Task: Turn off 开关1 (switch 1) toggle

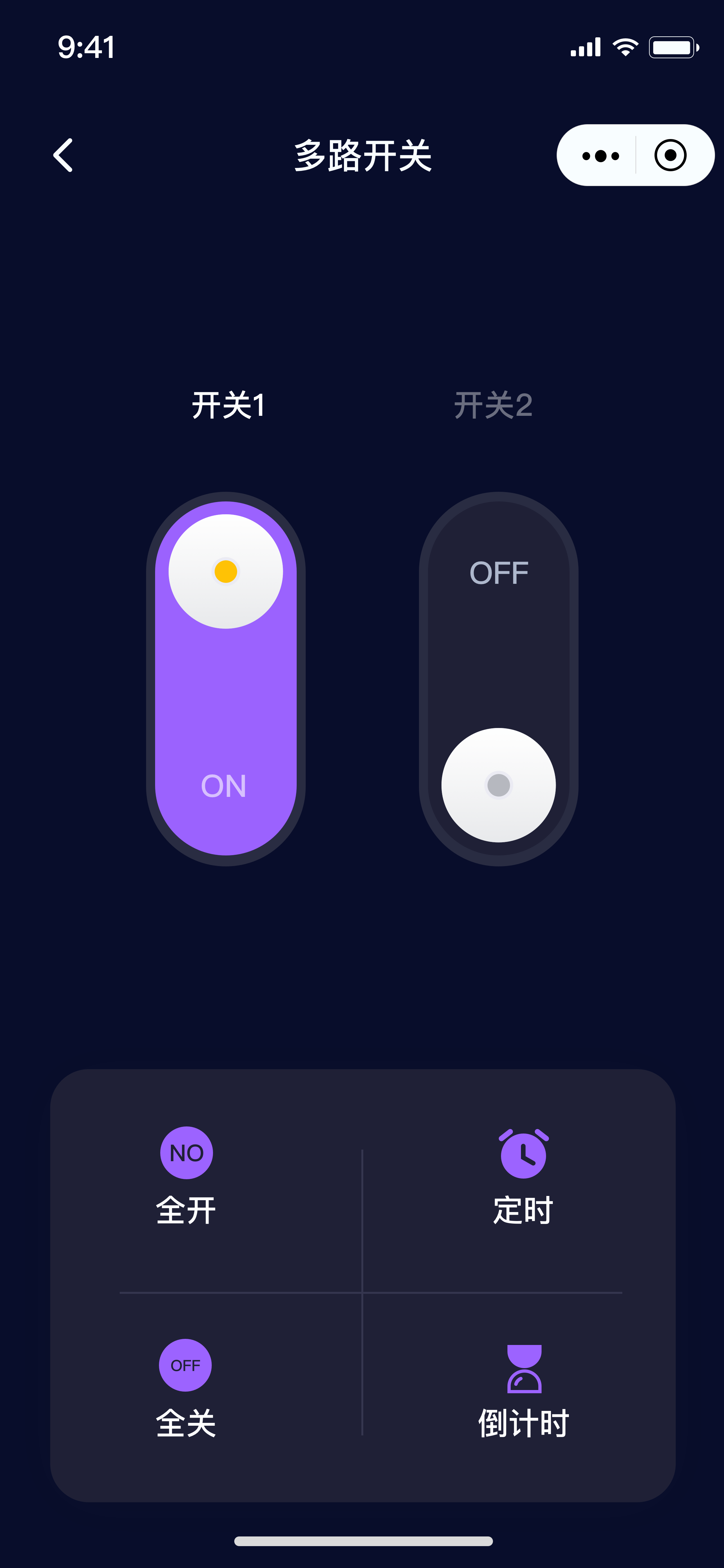Action: (x=226, y=679)
